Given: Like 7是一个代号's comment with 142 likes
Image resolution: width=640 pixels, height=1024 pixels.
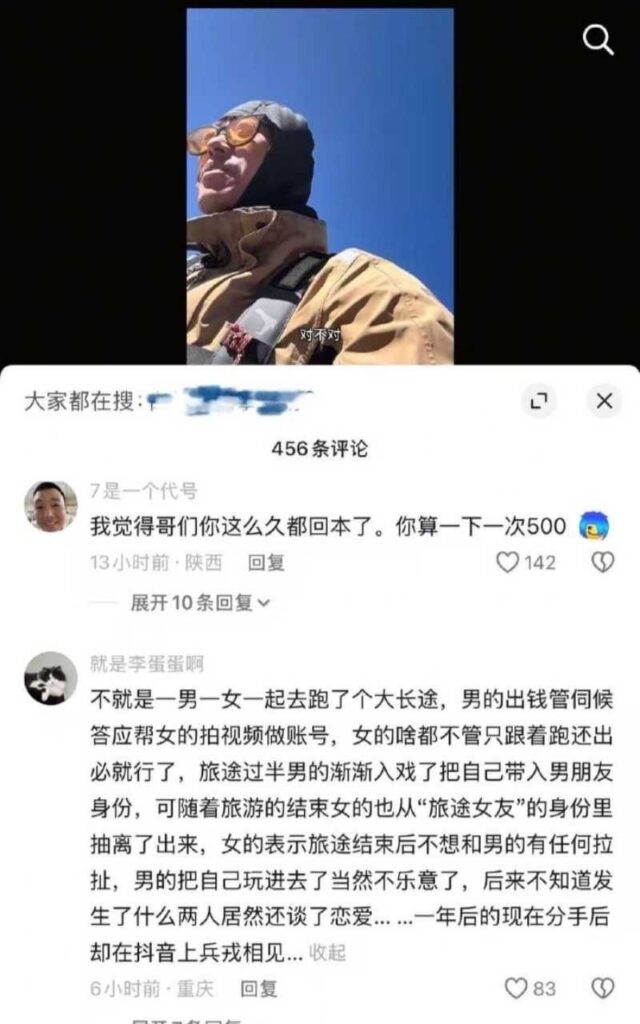Looking at the screenshot, I should (509, 563).
